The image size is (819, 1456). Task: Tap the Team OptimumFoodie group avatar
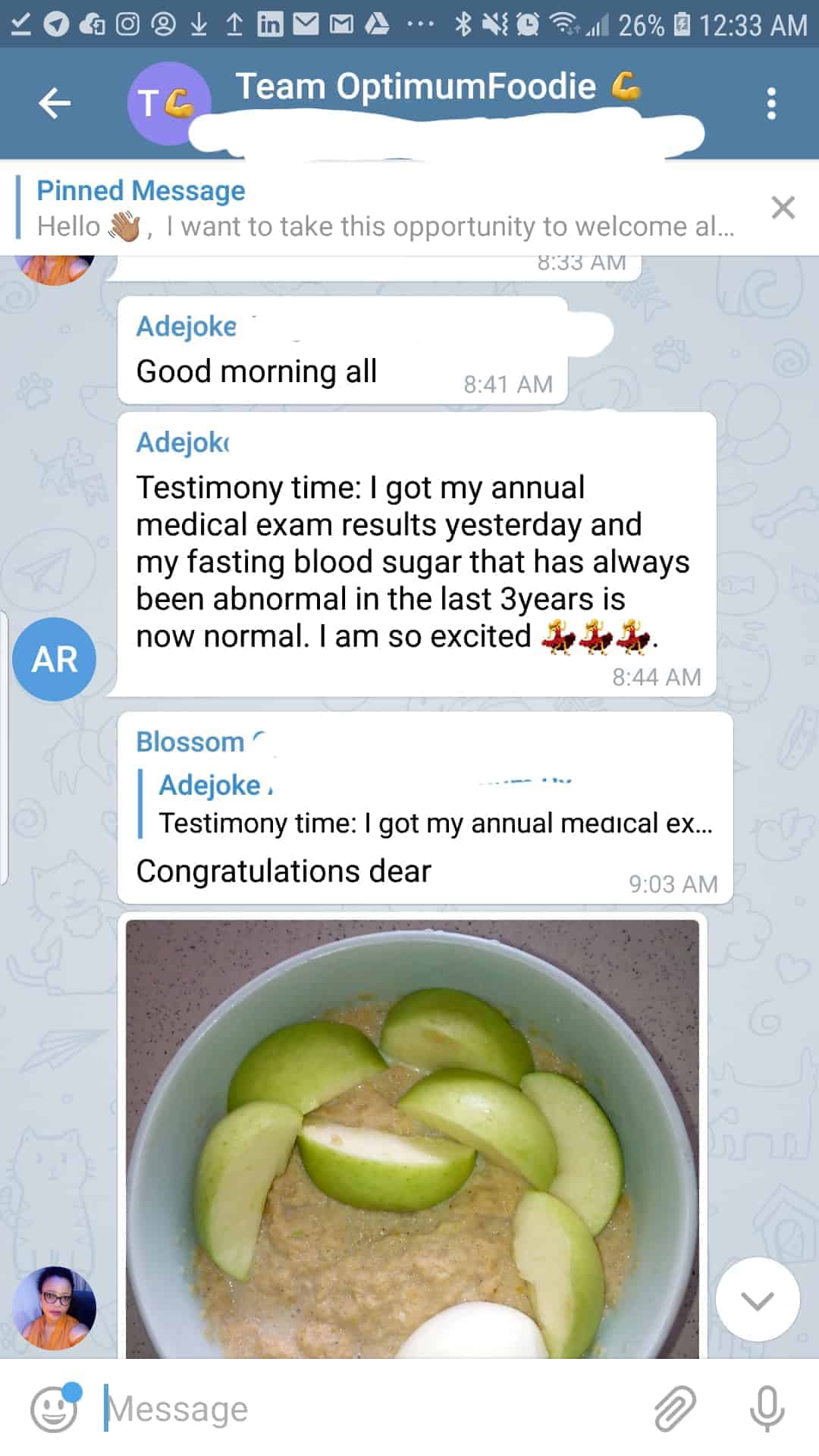pyautogui.click(x=168, y=104)
